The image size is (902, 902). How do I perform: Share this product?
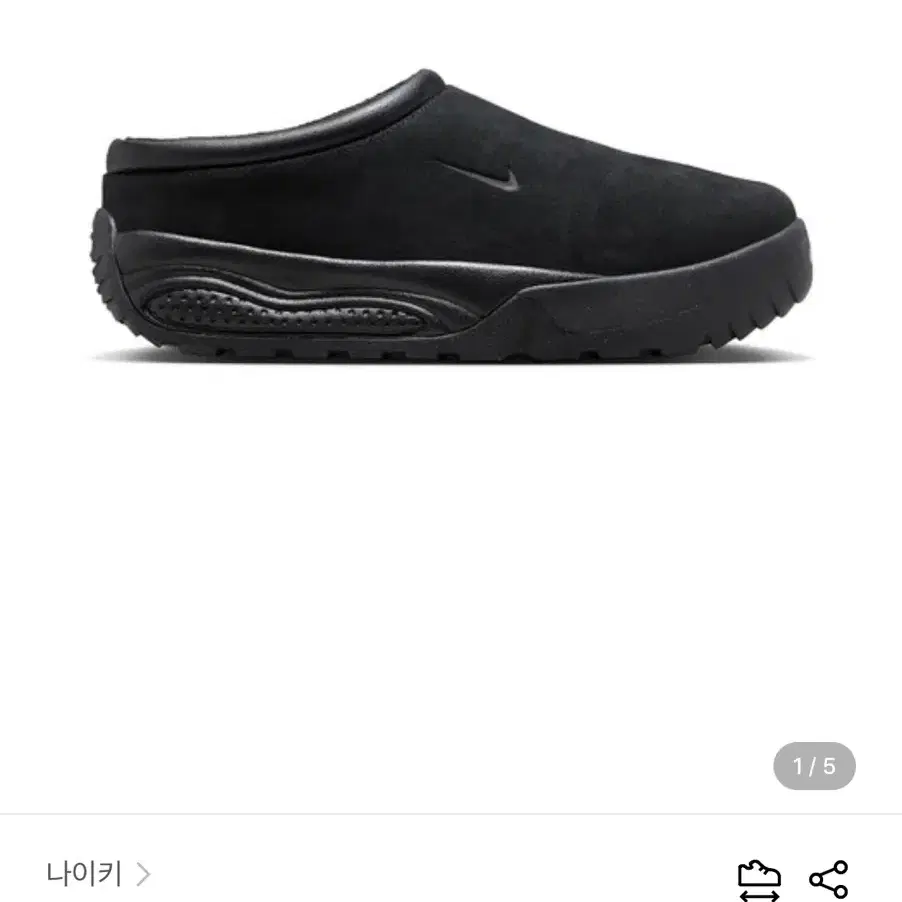pyautogui.click(x=828, y=879)
